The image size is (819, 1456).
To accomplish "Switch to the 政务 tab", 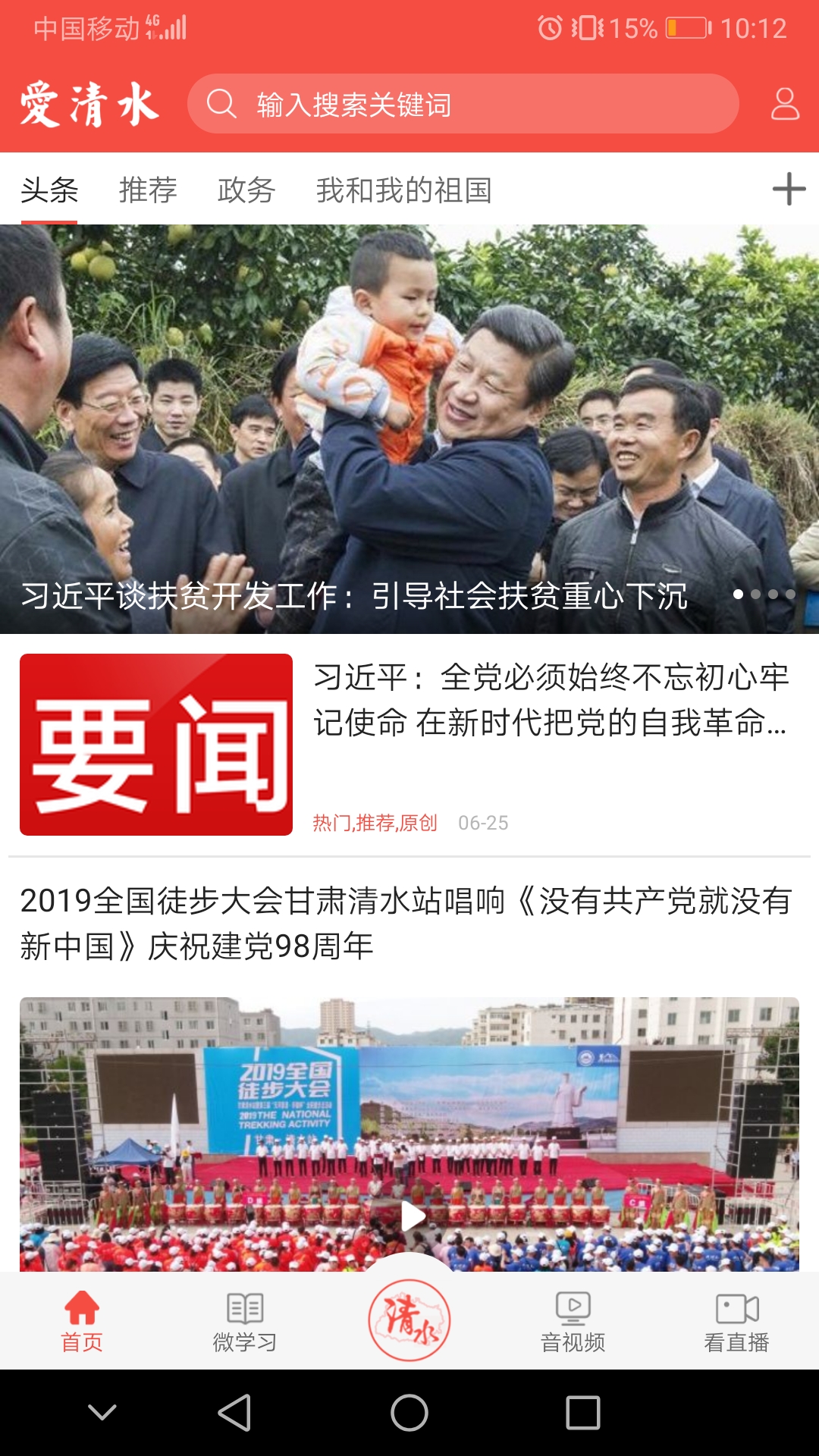I will 246,190.
